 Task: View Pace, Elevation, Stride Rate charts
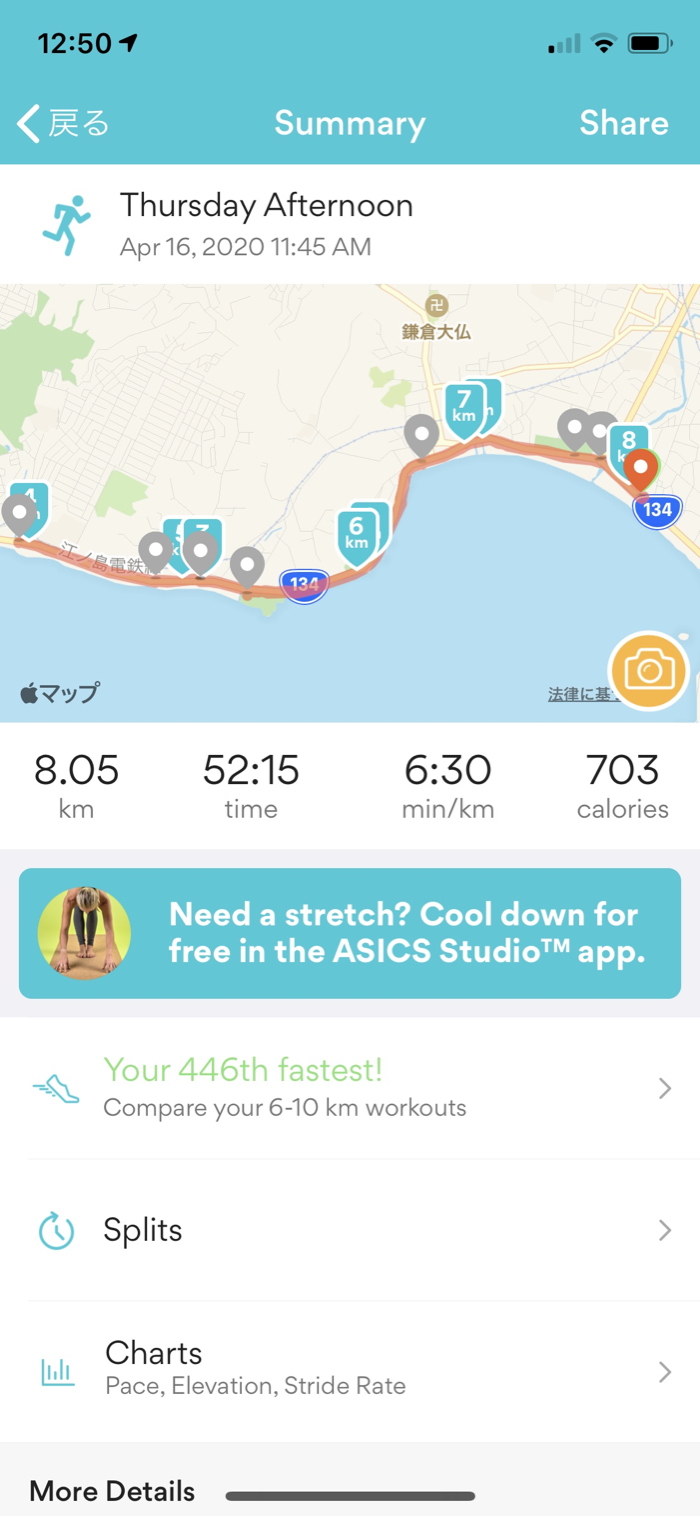[x=350, y=1370]
